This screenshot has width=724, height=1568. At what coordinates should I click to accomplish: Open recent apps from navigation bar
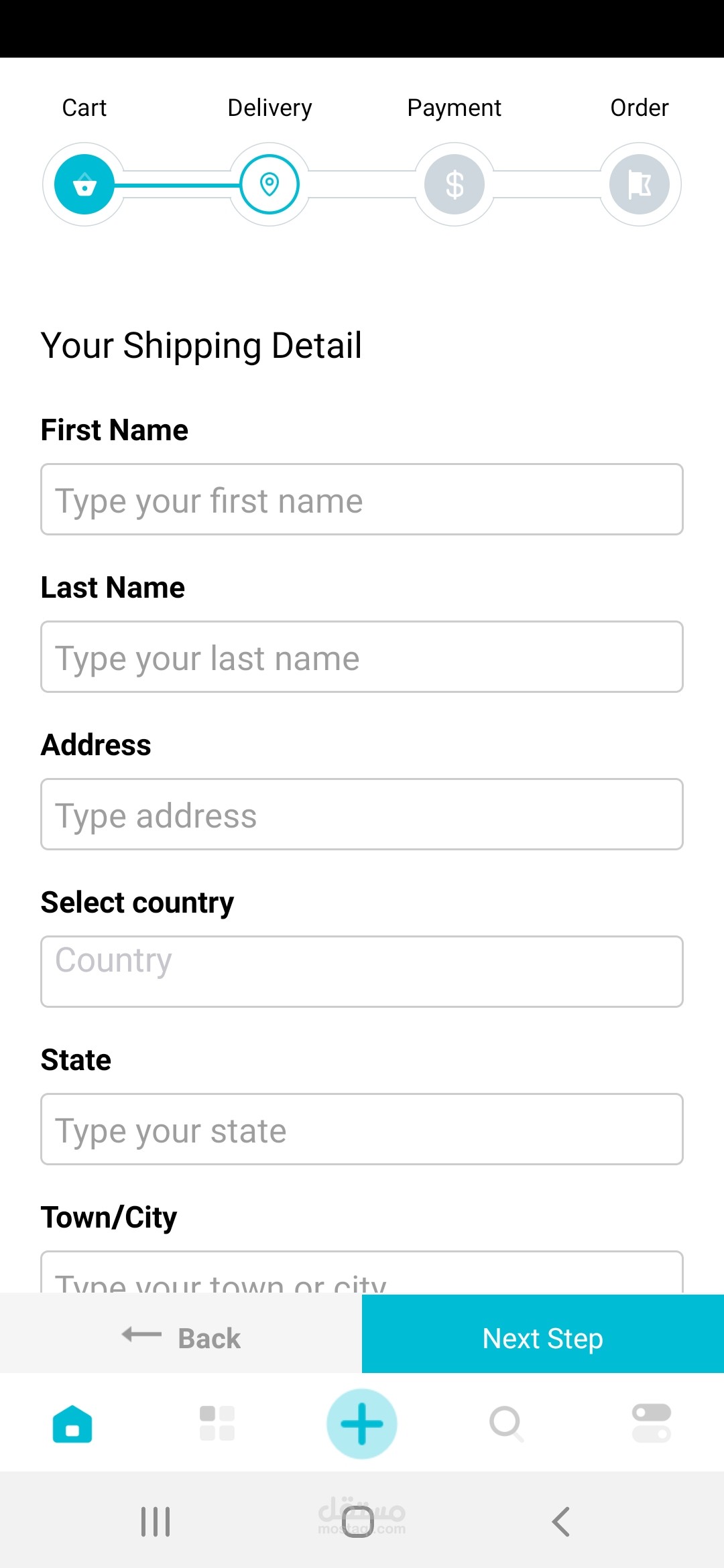point(156,1521)
